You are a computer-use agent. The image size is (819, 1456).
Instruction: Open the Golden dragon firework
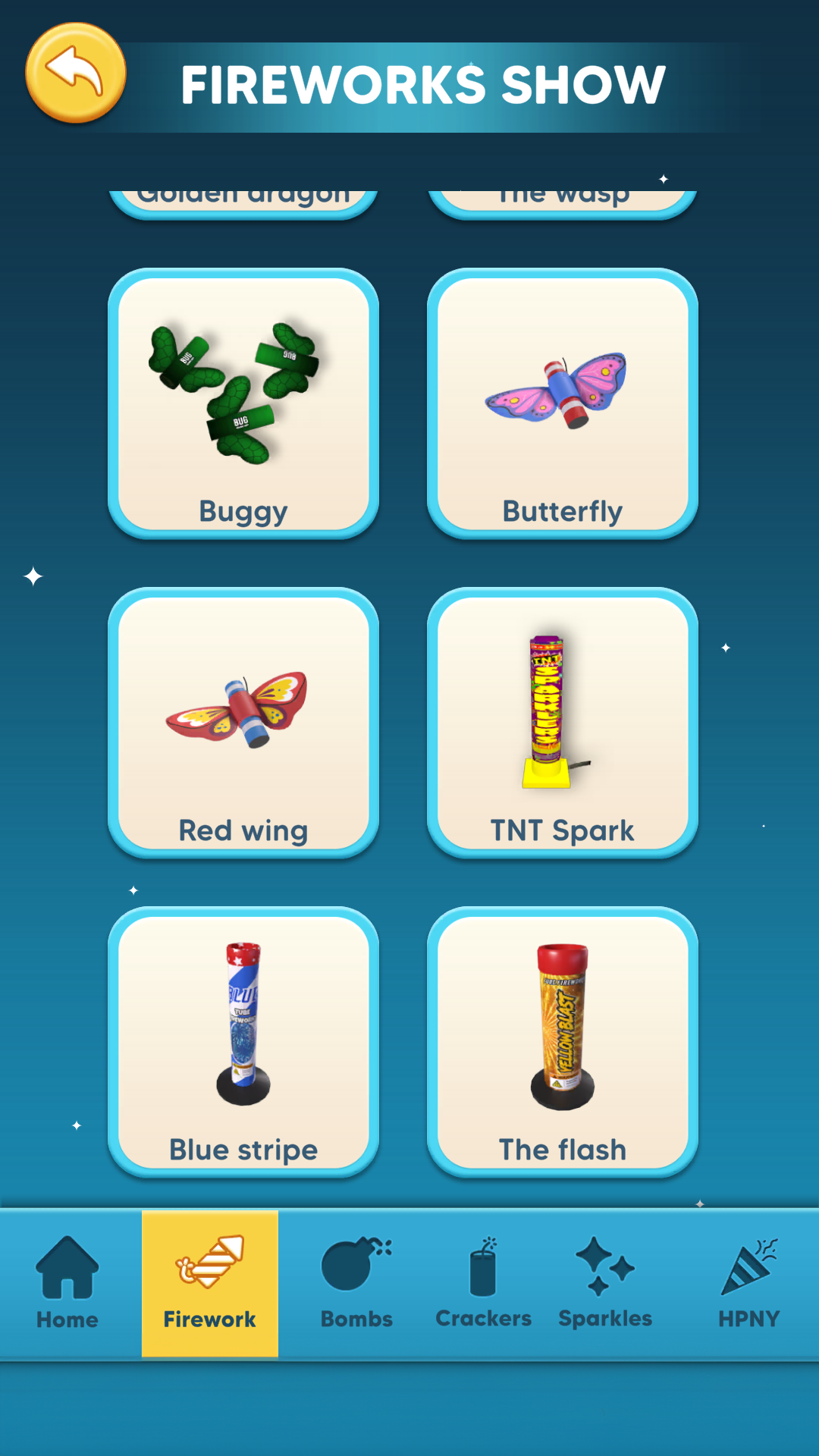point(243,193)
